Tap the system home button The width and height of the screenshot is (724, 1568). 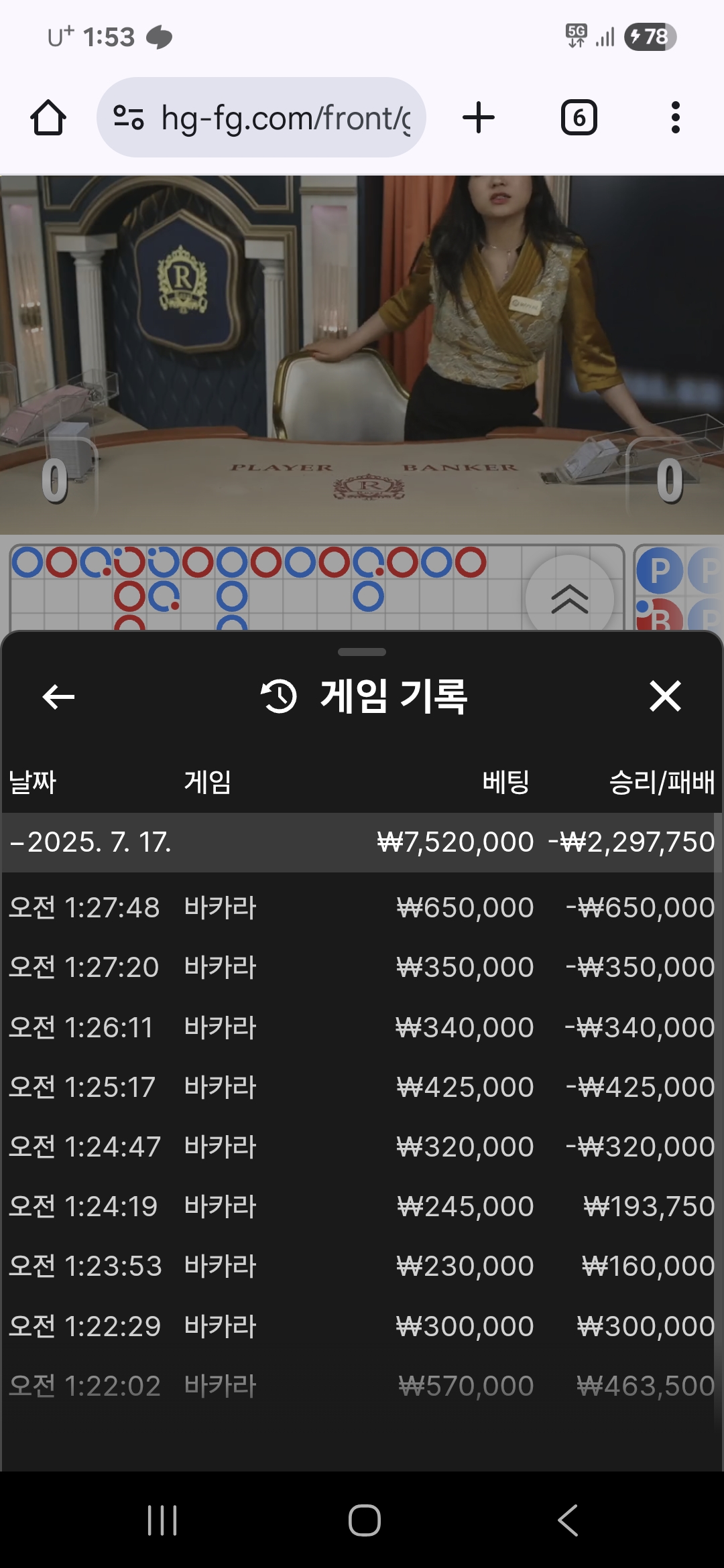pos(365,1520)
